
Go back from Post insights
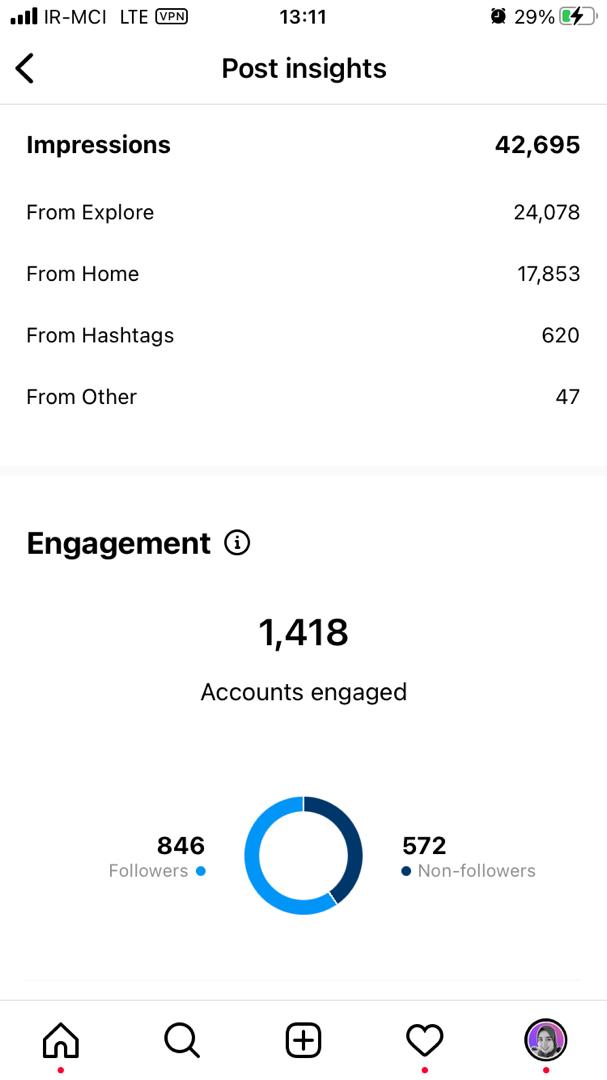pyautogui.click(x=25, y=69)
